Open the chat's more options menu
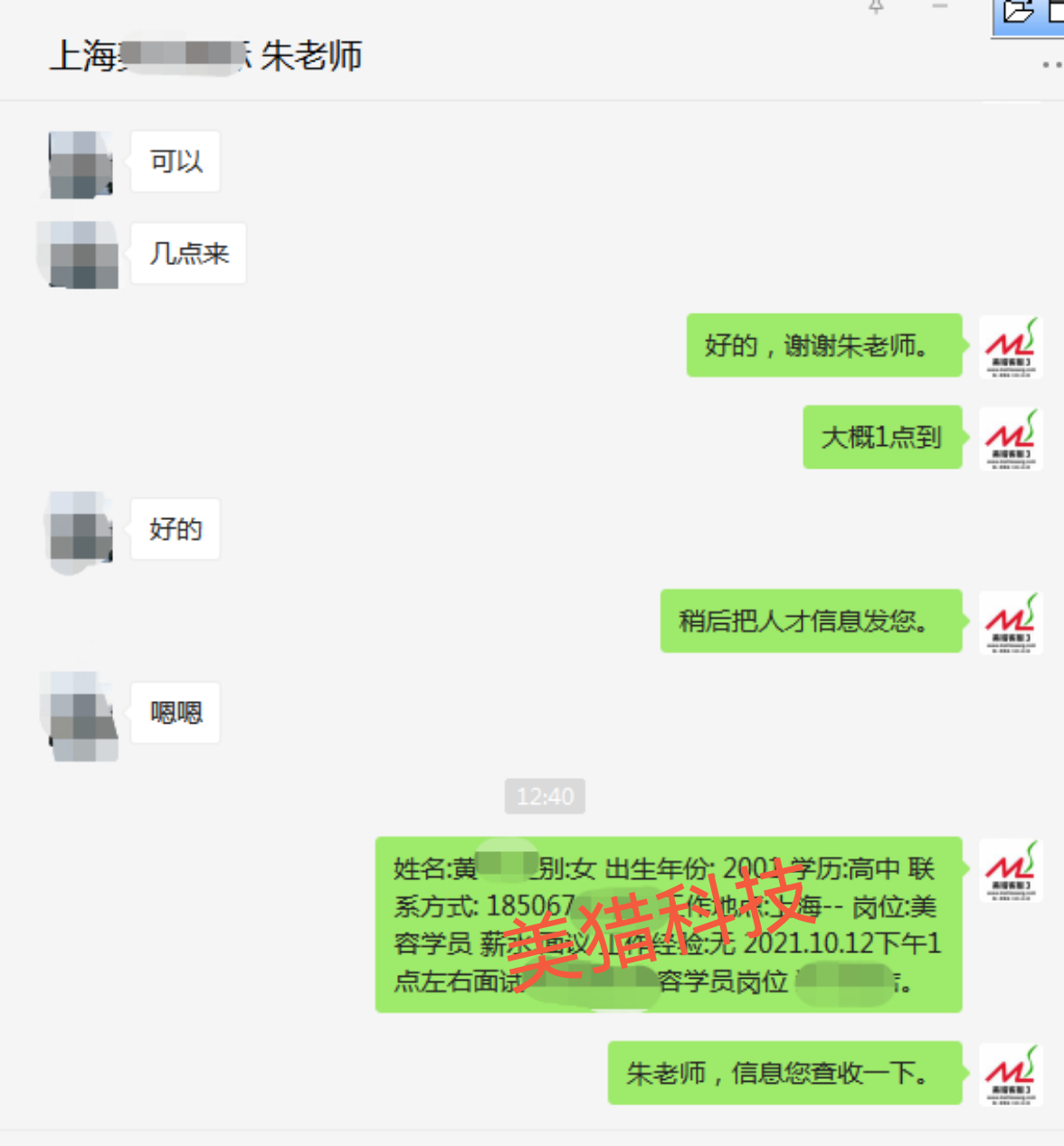 (x=1051, y=64)
